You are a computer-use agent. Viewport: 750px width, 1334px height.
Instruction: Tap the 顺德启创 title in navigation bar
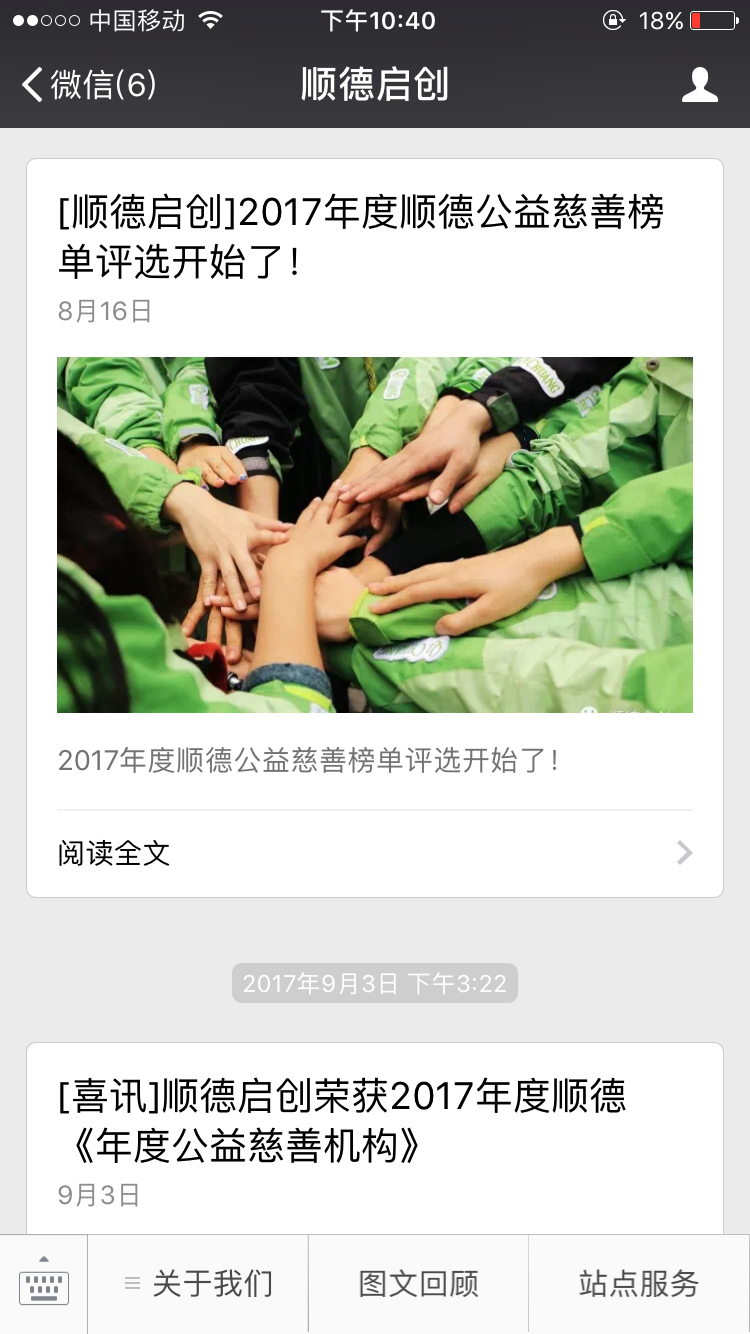(374, 86)
